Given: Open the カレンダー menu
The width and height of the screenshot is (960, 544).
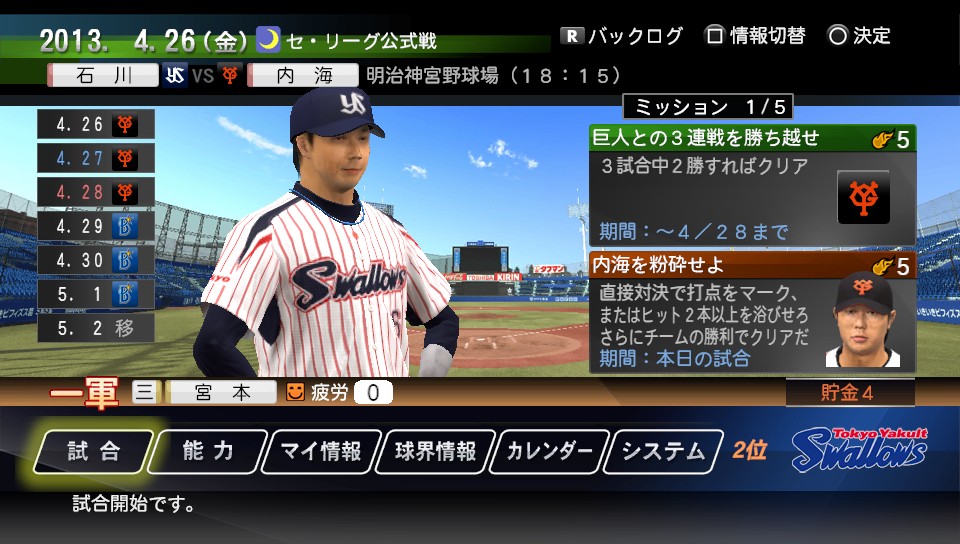Looking at the screenshot, I should click(550, 452).
